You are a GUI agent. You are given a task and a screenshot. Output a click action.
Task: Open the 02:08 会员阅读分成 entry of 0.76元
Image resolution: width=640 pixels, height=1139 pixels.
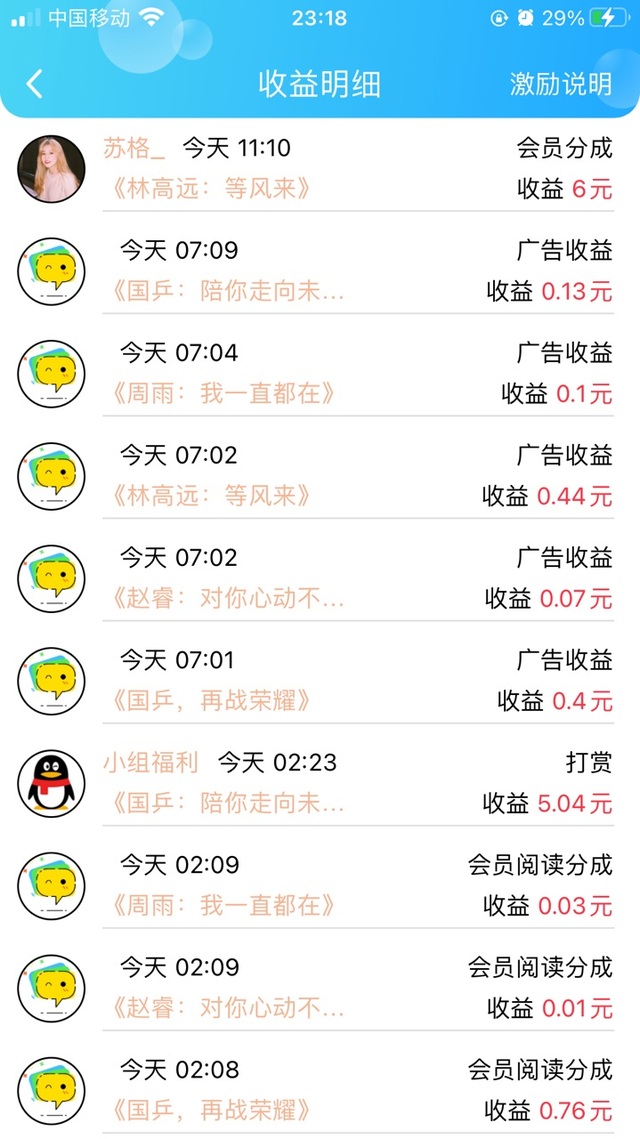tap(357, 1090)
